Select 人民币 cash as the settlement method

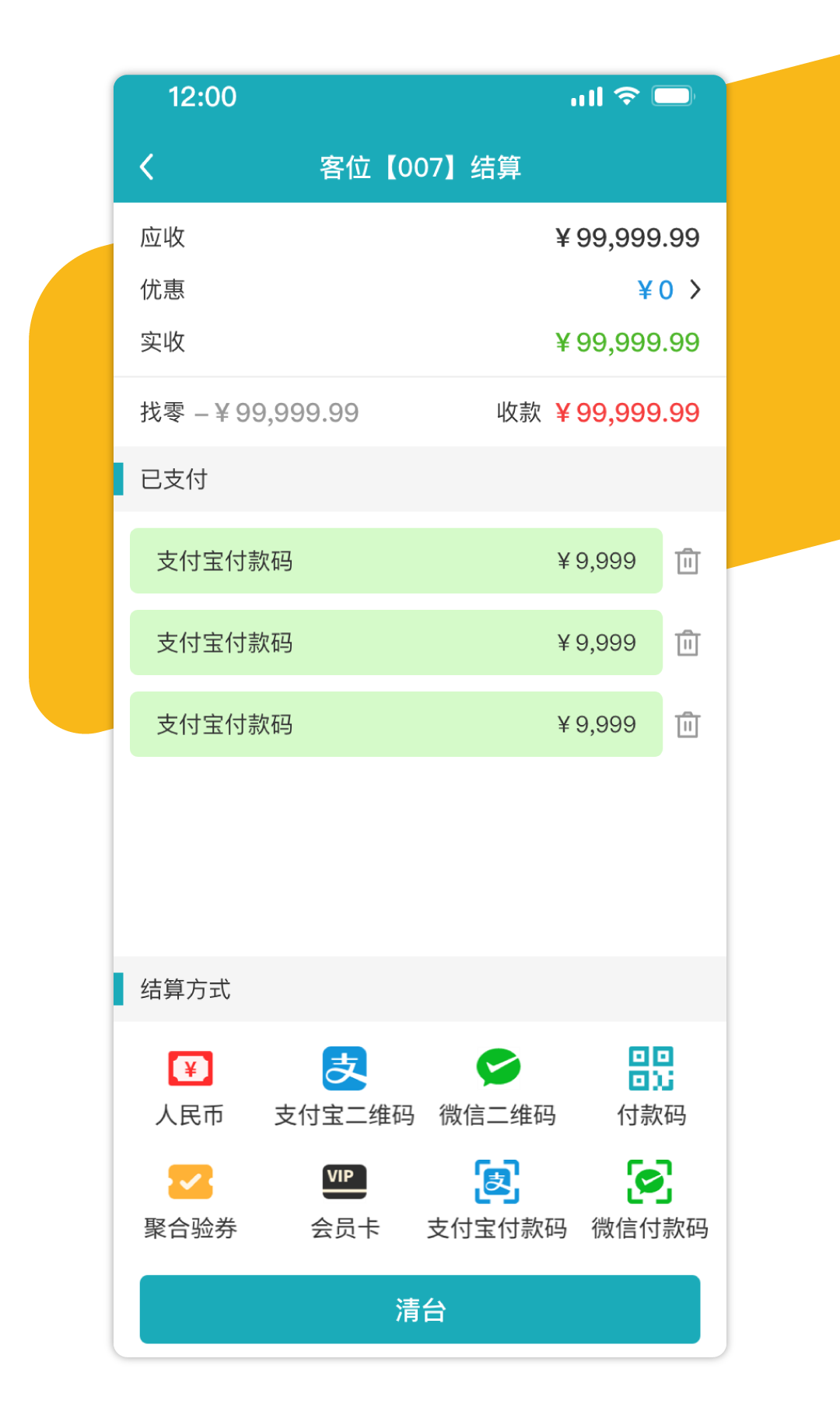(190, 1087)
